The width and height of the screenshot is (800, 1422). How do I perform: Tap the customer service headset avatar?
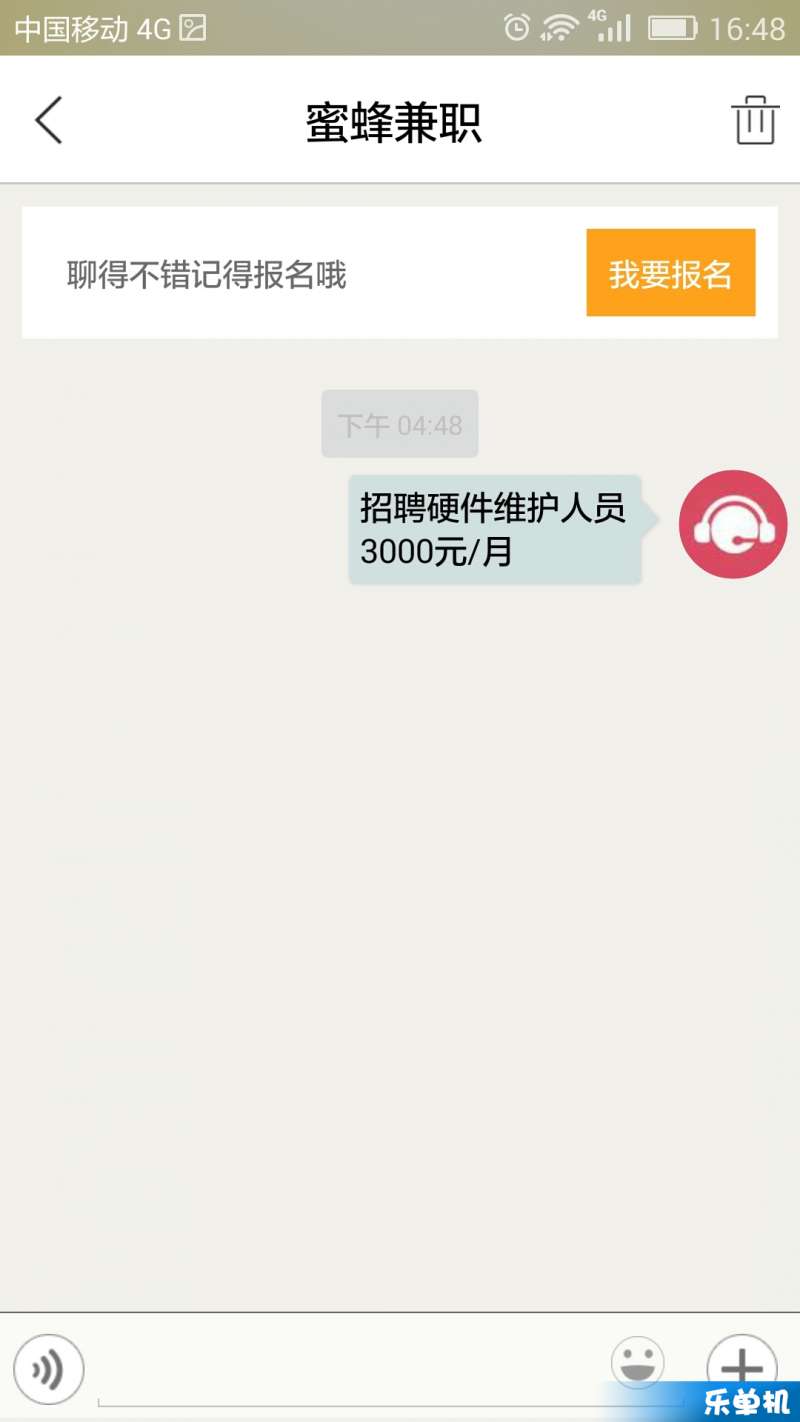733,524
